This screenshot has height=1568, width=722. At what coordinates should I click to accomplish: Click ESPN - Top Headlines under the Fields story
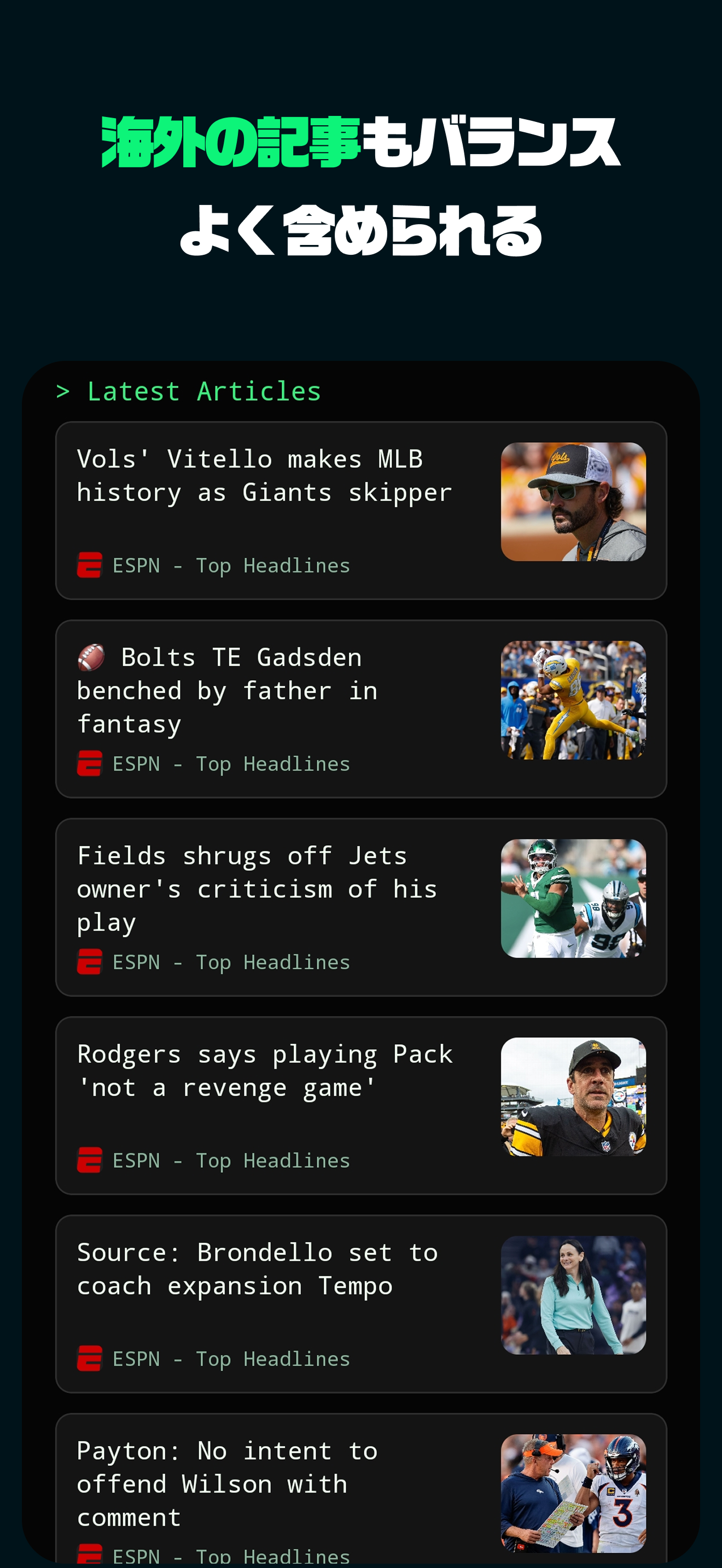click(230, 962)
